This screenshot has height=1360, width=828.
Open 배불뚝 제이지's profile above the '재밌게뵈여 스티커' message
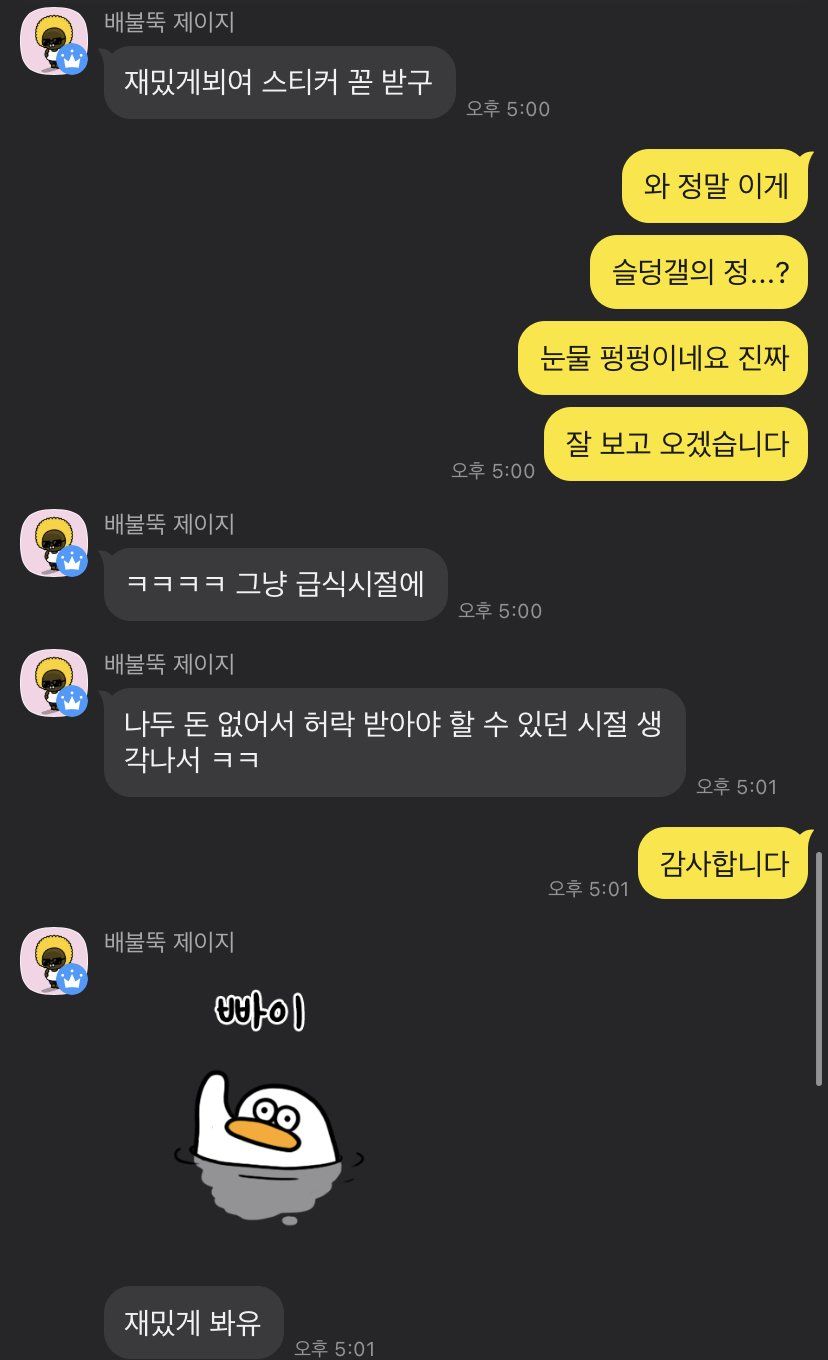[54, 40]
